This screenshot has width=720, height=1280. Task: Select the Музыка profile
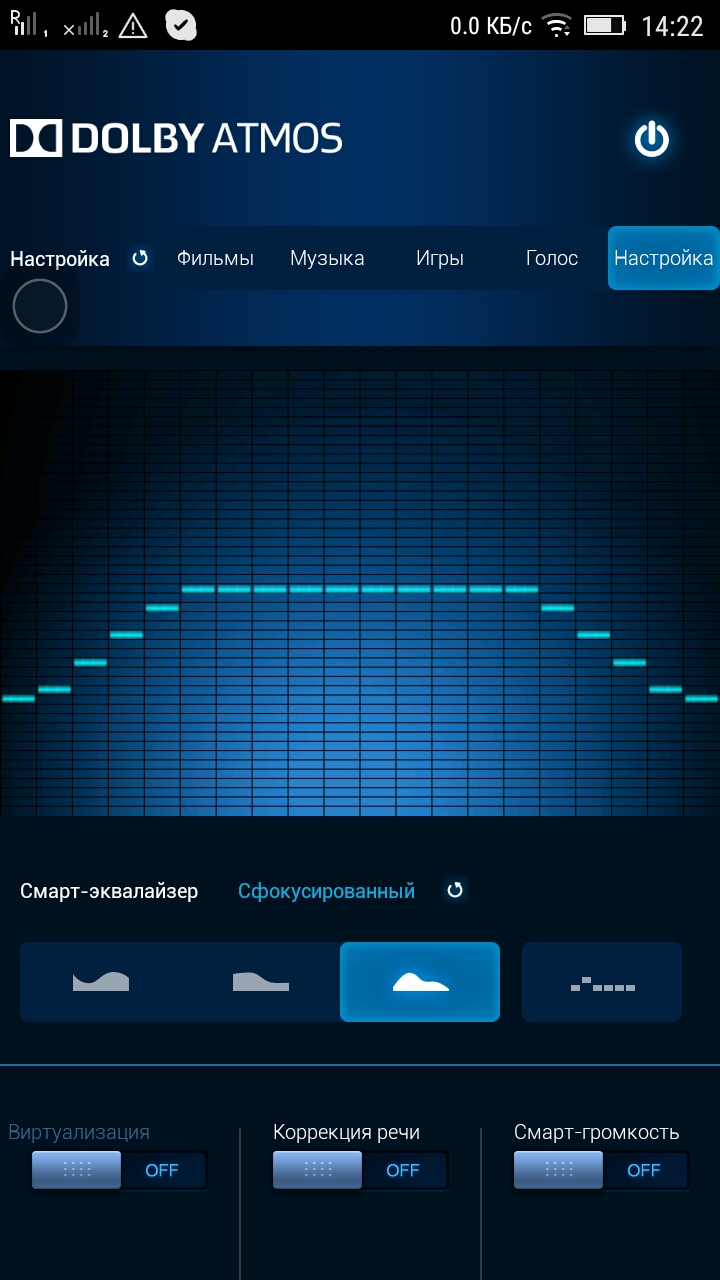[327, 258]
